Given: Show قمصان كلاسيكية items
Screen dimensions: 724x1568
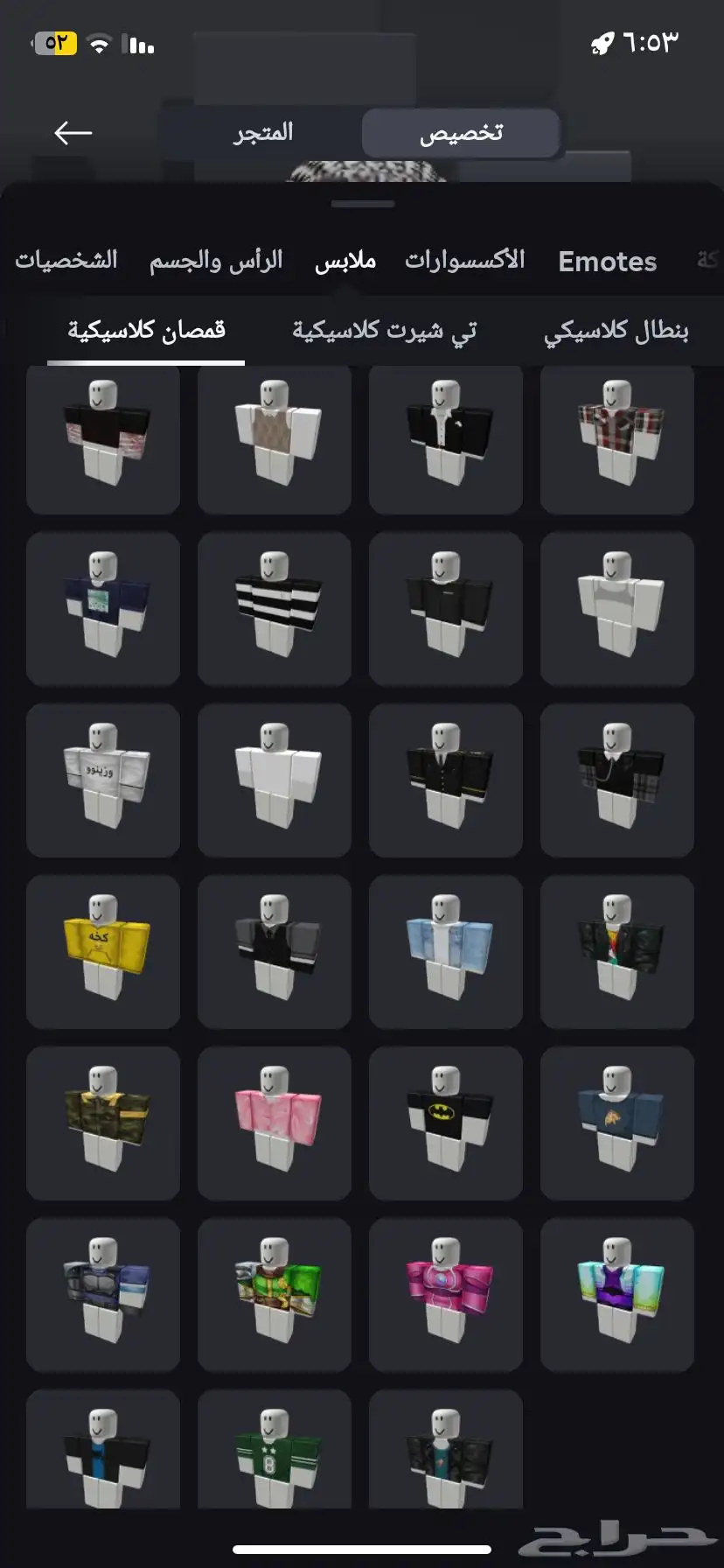Looking at the screenshot, I should (146, 331).
